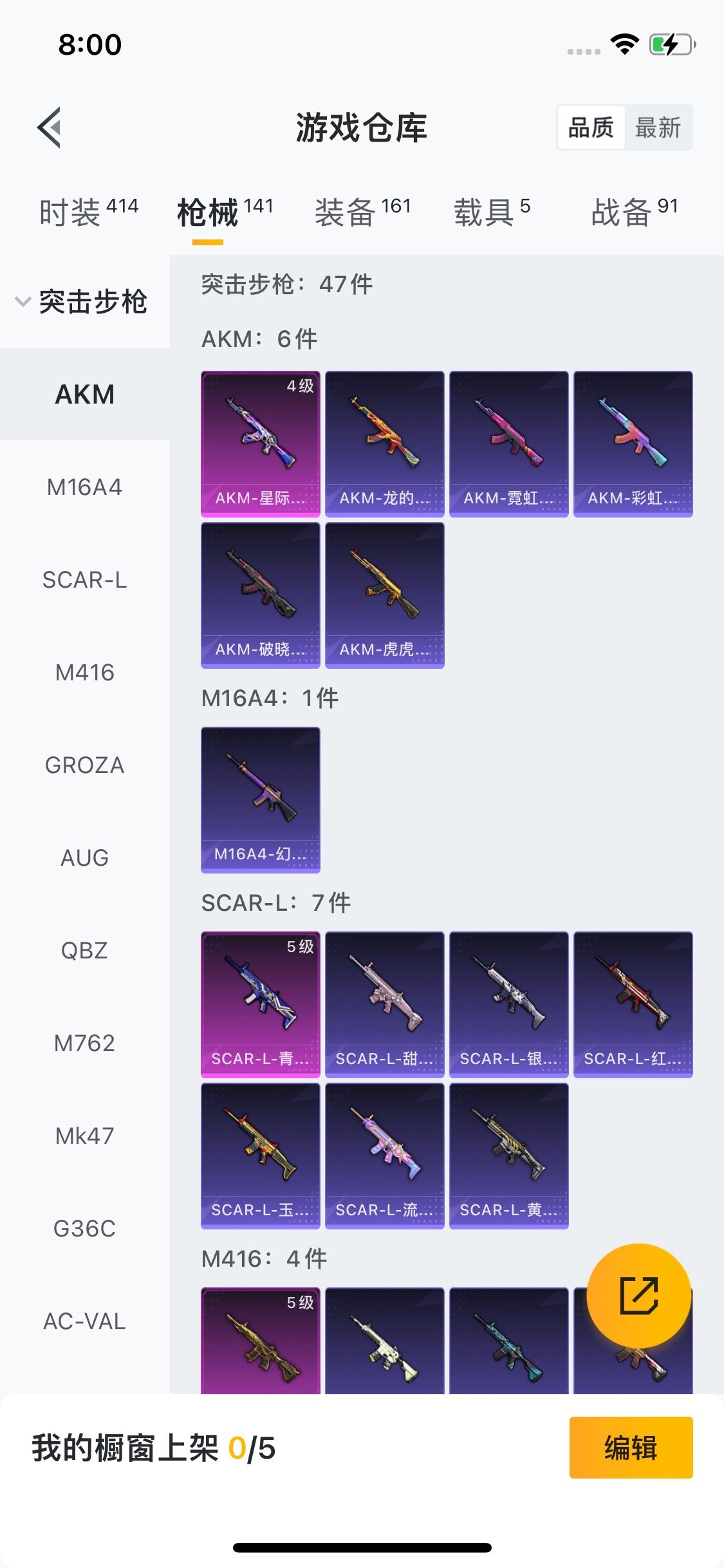This screenshot has height=1568, width=724.
Task: Open AC-VAL in the sidebar
Action: 84,1321
